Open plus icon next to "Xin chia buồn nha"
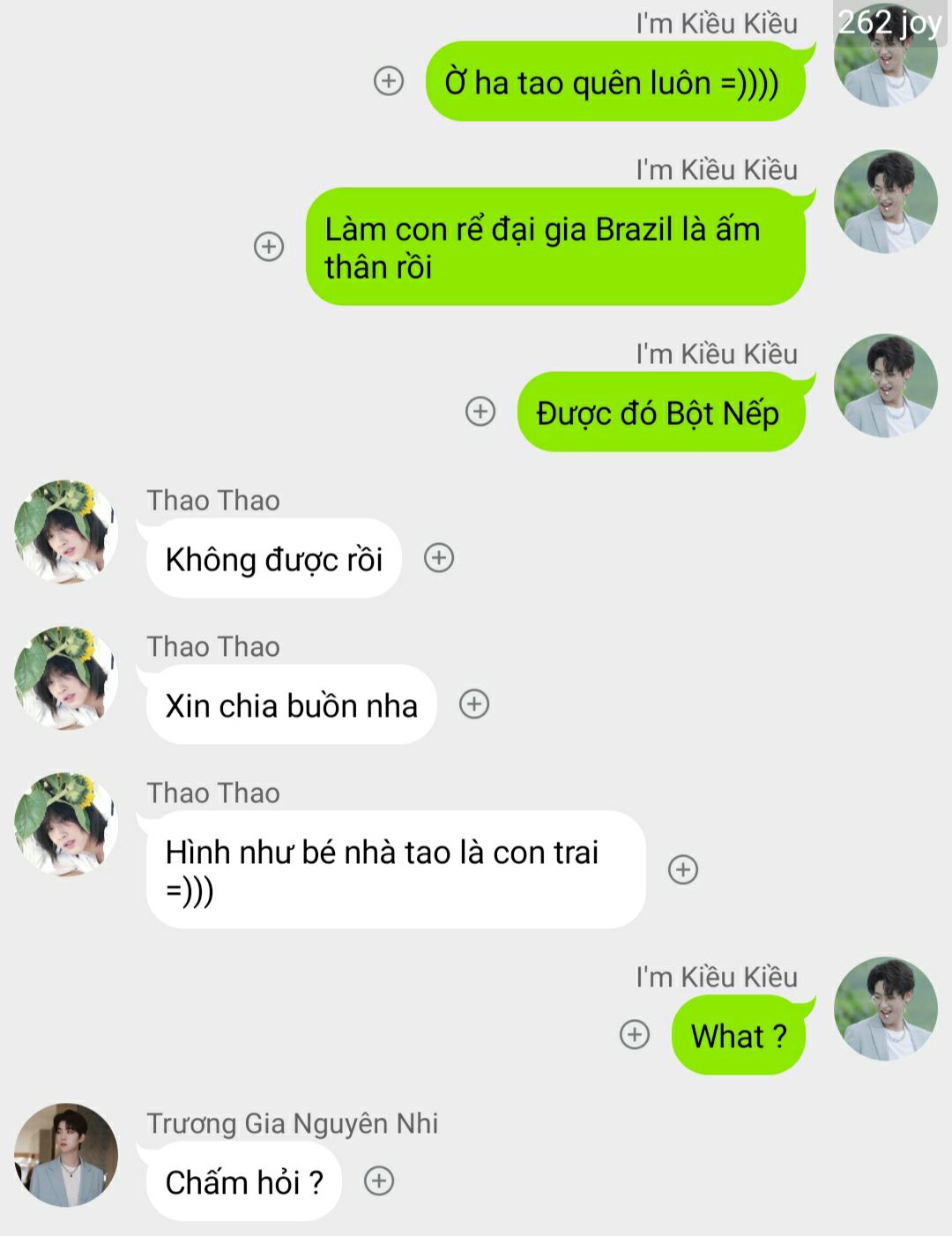Screen dimensions: 952x1236 tap(474, 704)
